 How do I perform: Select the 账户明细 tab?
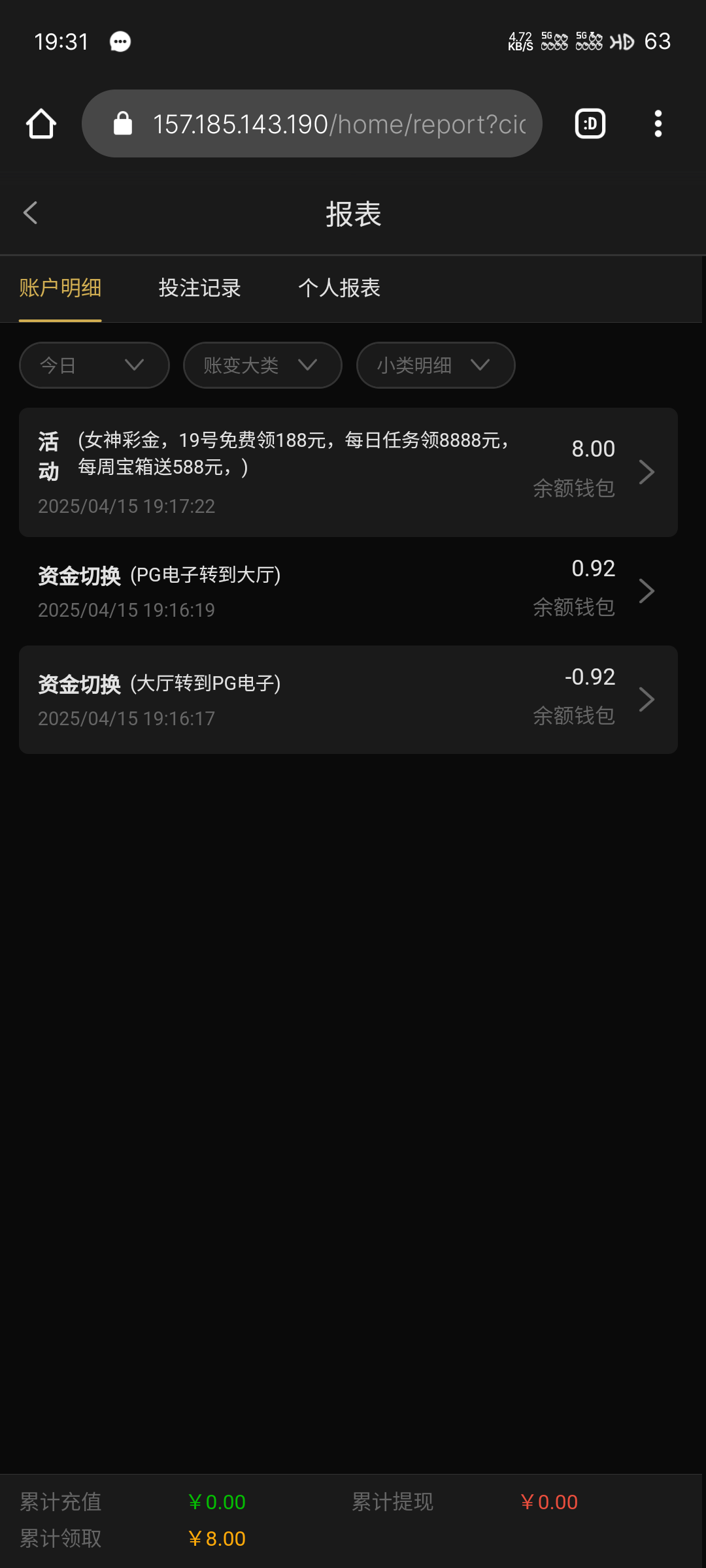(x=60, y=288)
